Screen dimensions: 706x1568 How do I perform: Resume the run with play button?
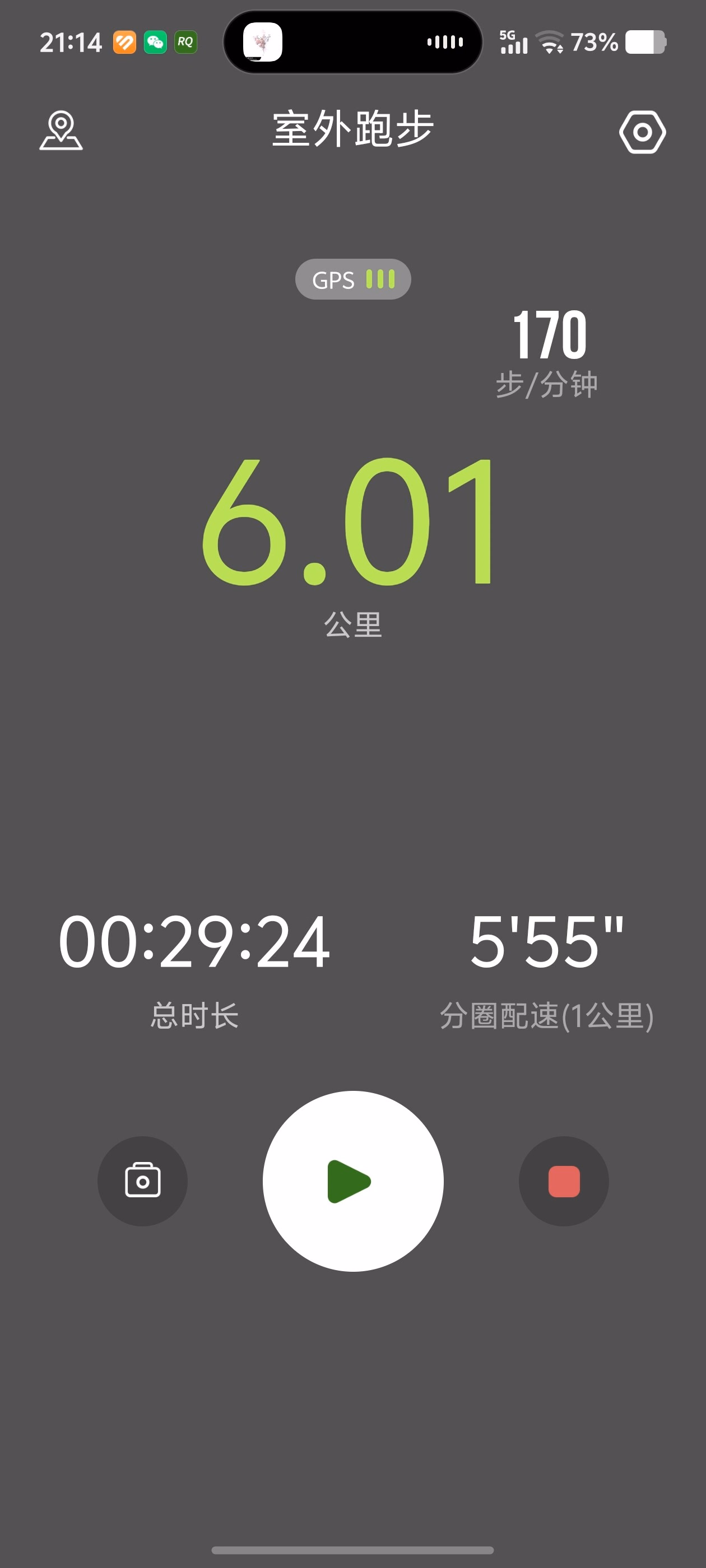352,1181
